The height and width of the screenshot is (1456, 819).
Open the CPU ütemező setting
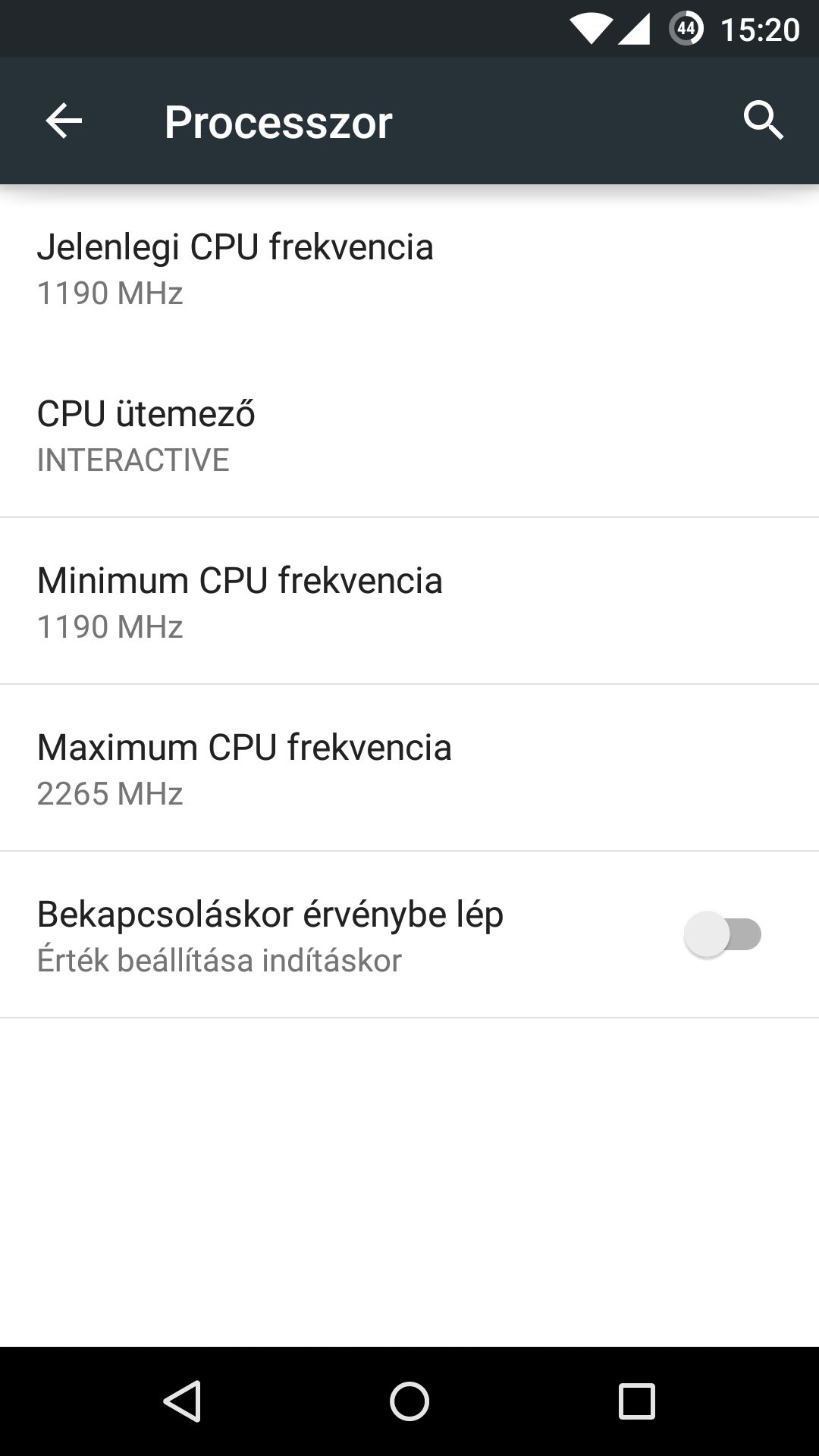pyautogui.click(x=409, y=435)
